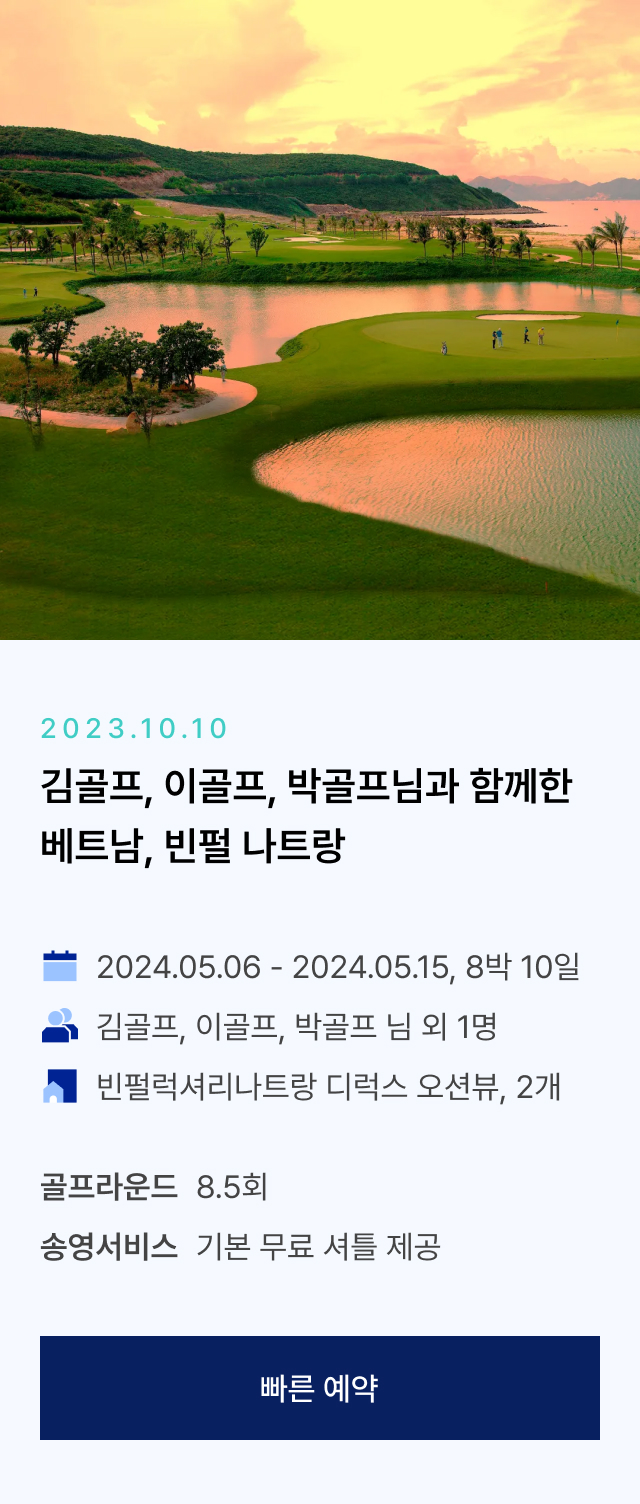Tap the 빠른 예약 button

(x=320, y=1387)
